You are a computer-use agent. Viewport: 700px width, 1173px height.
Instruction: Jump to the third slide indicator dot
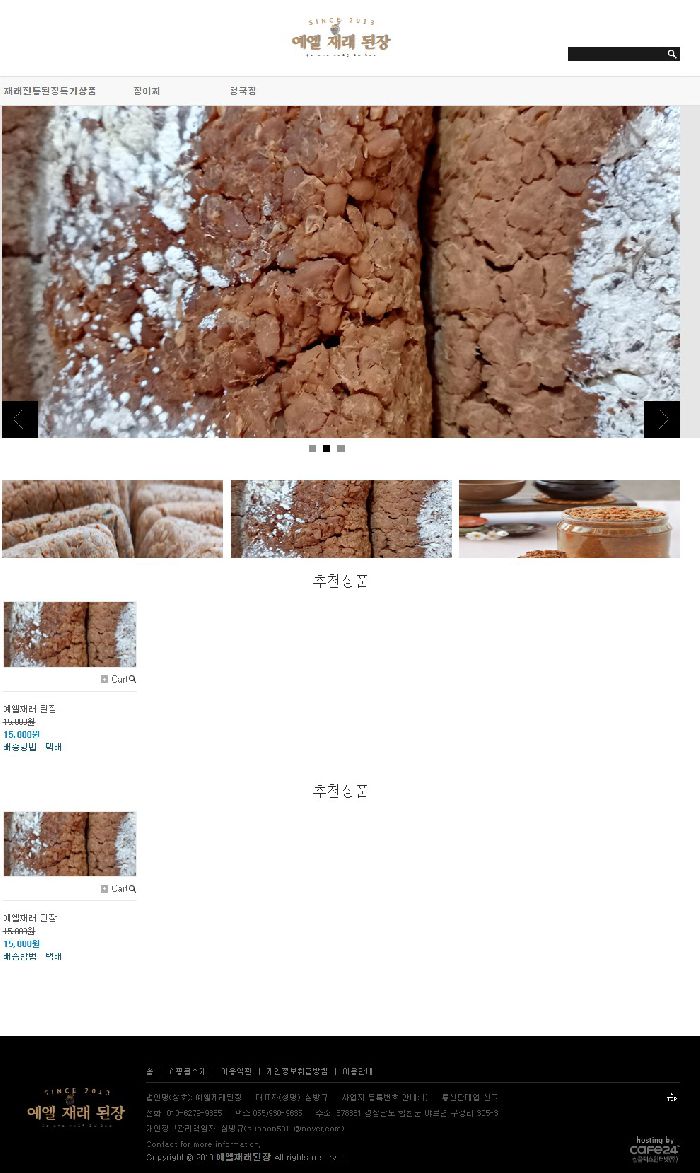(341, 449)
